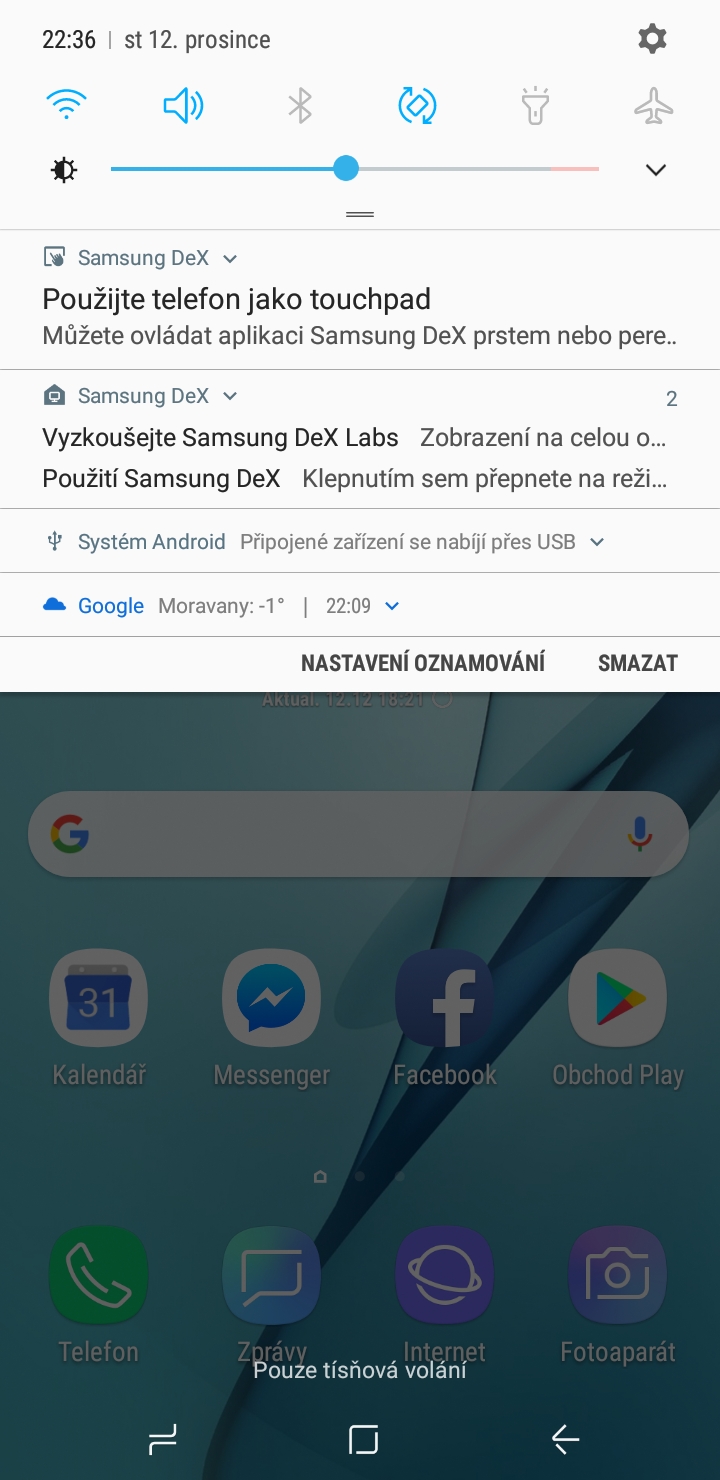The height and width of the screenshot is (1480, 720).
Task: Go back using the navigation bar
Action: pos(565,1439)
